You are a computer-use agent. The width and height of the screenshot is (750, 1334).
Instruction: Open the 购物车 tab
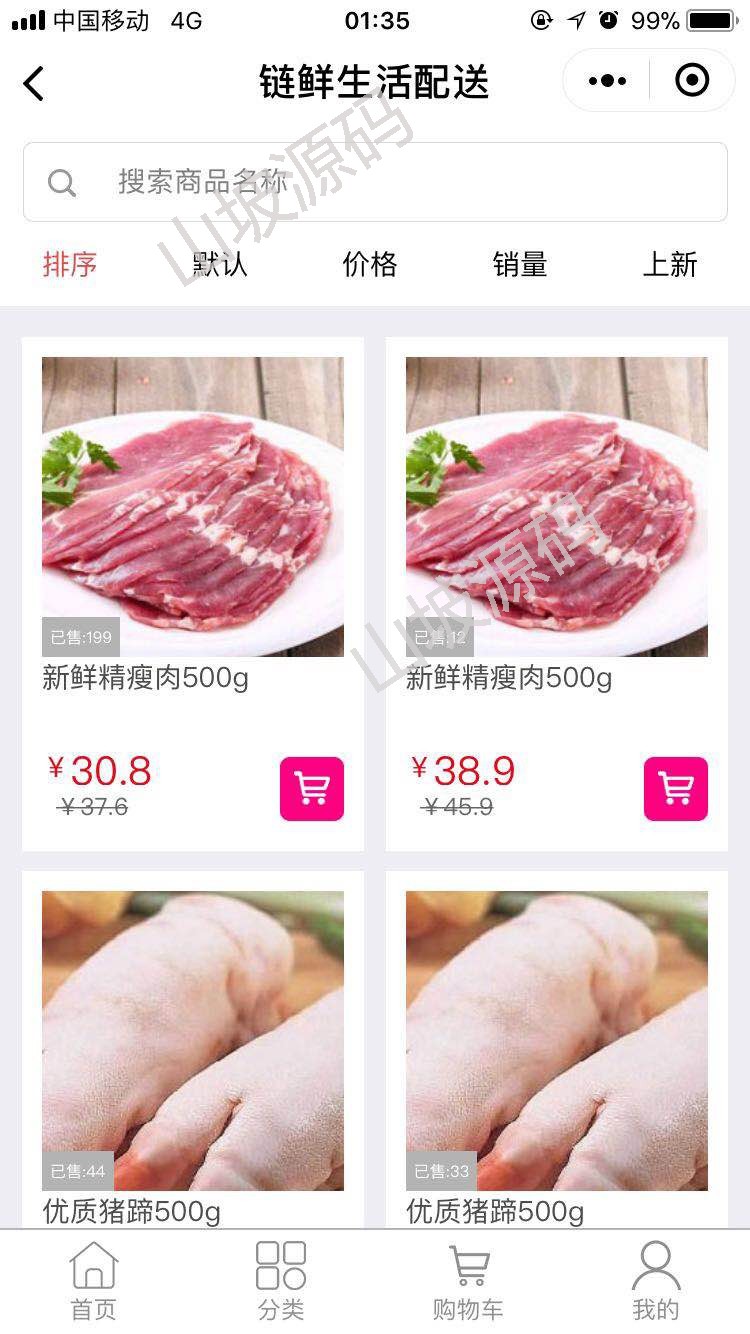[x=468, y=1281]
